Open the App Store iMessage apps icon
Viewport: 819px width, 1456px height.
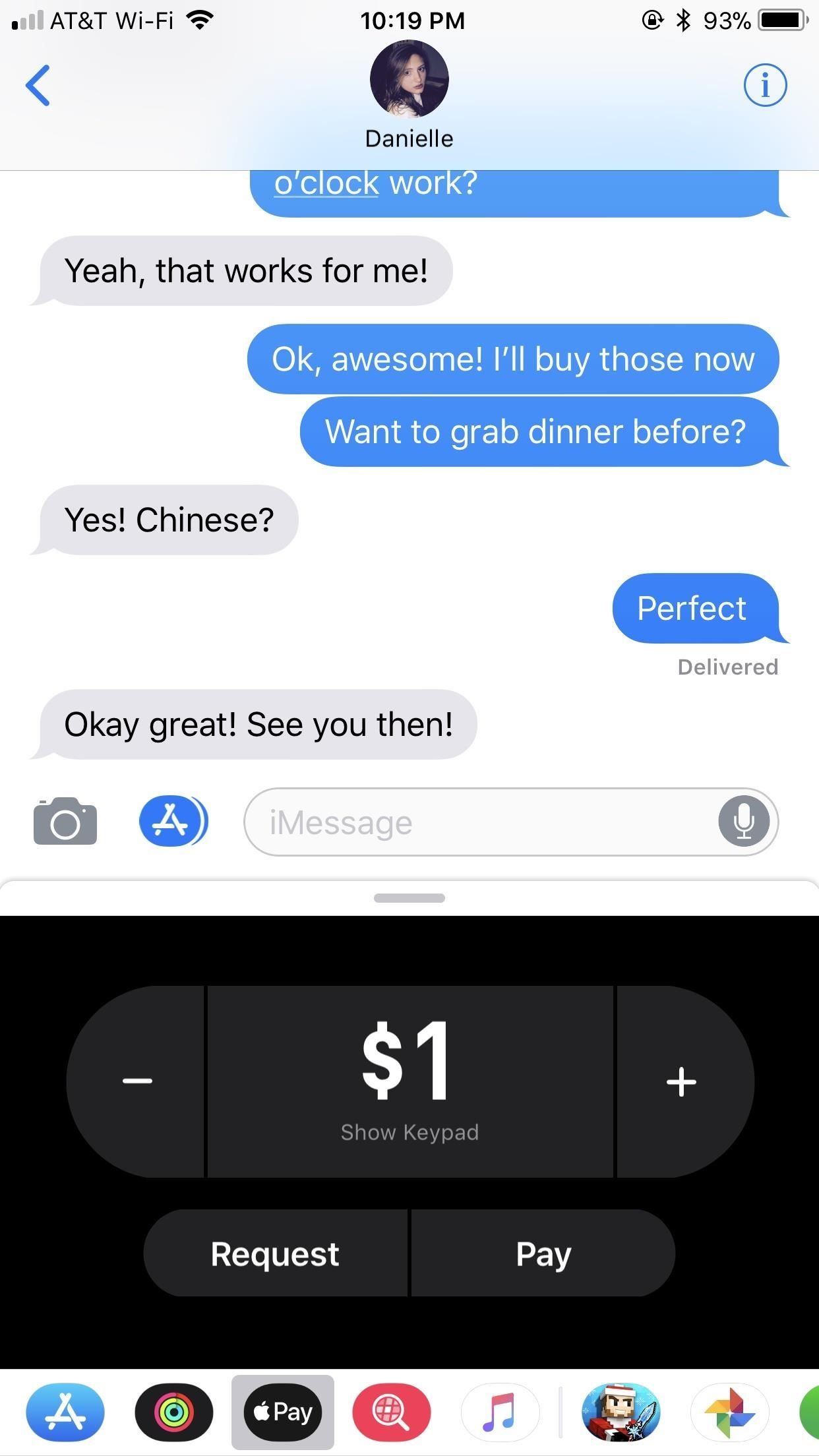[x=65, y=1412]
